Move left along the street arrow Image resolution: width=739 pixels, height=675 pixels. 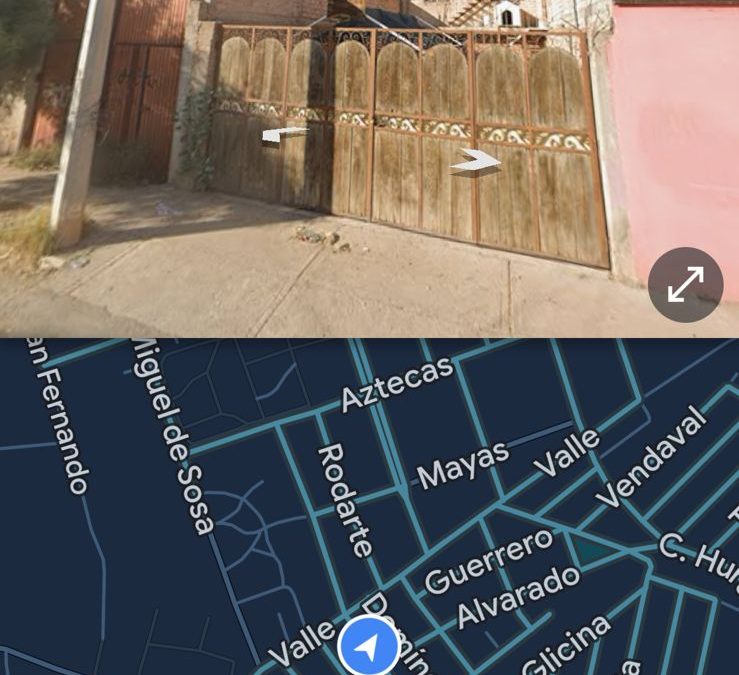tap(285, 135)
